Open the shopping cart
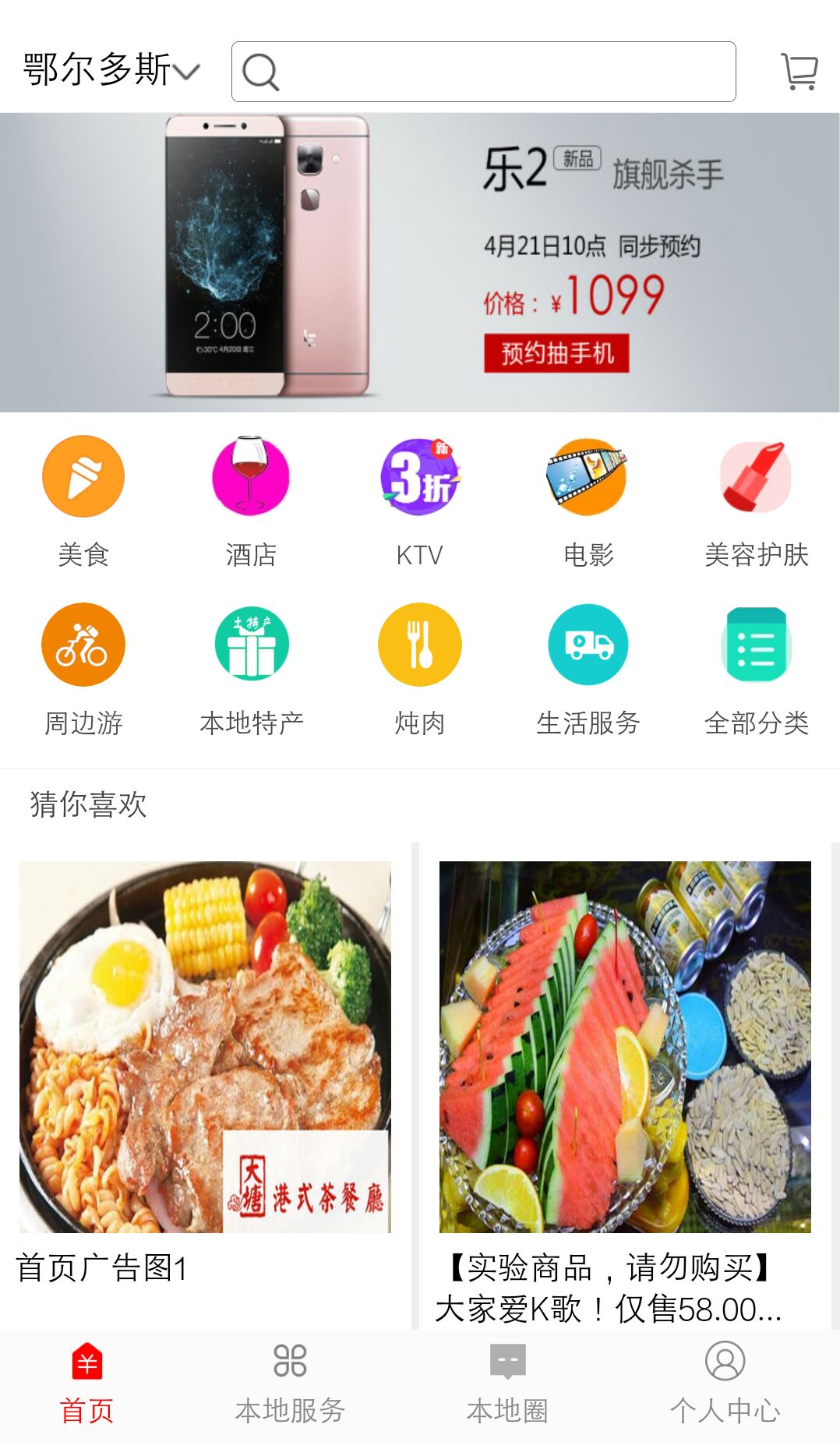 tap(799, 72)
